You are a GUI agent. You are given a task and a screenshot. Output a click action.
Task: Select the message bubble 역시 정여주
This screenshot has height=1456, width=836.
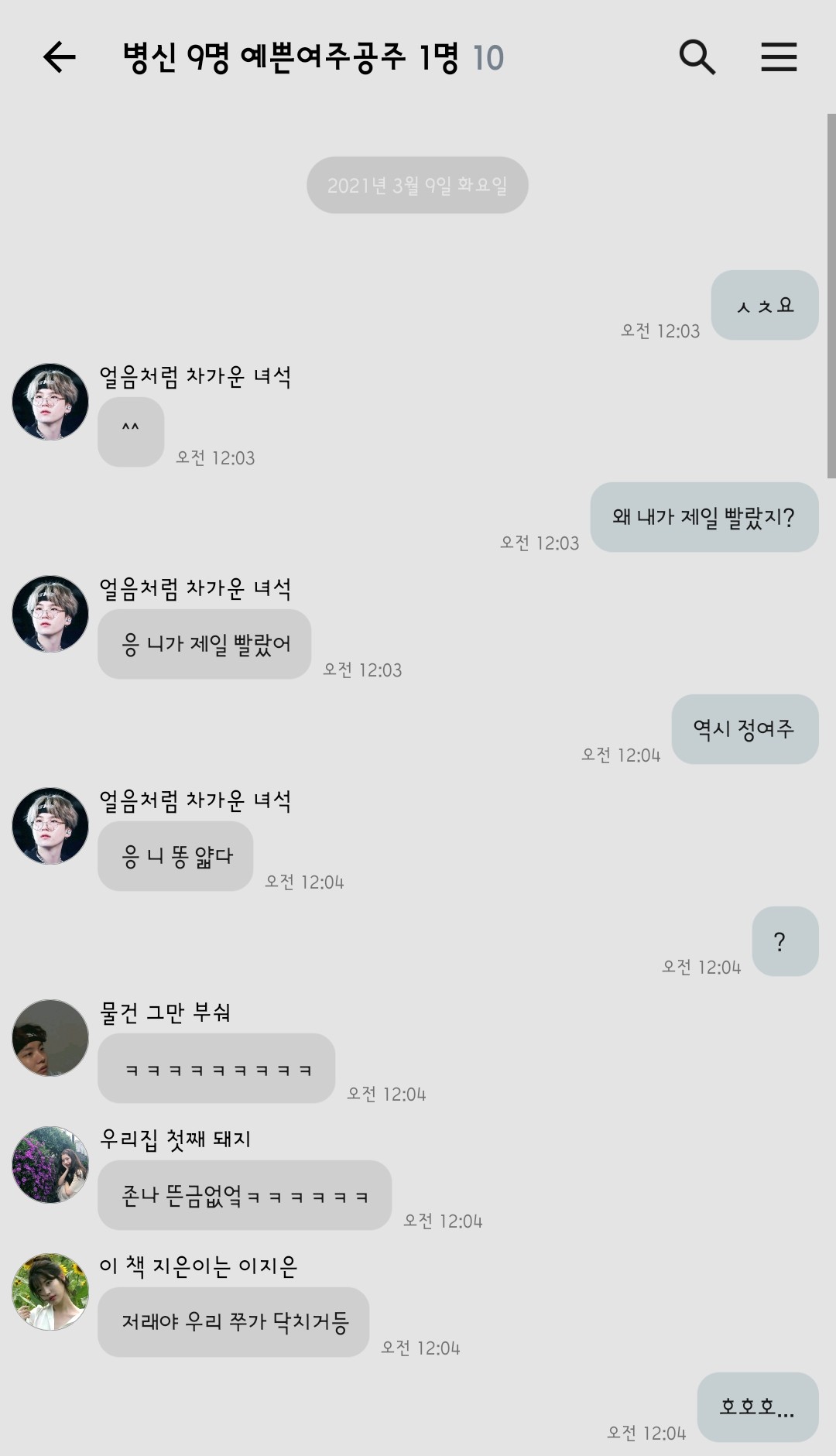coord(745,728)
